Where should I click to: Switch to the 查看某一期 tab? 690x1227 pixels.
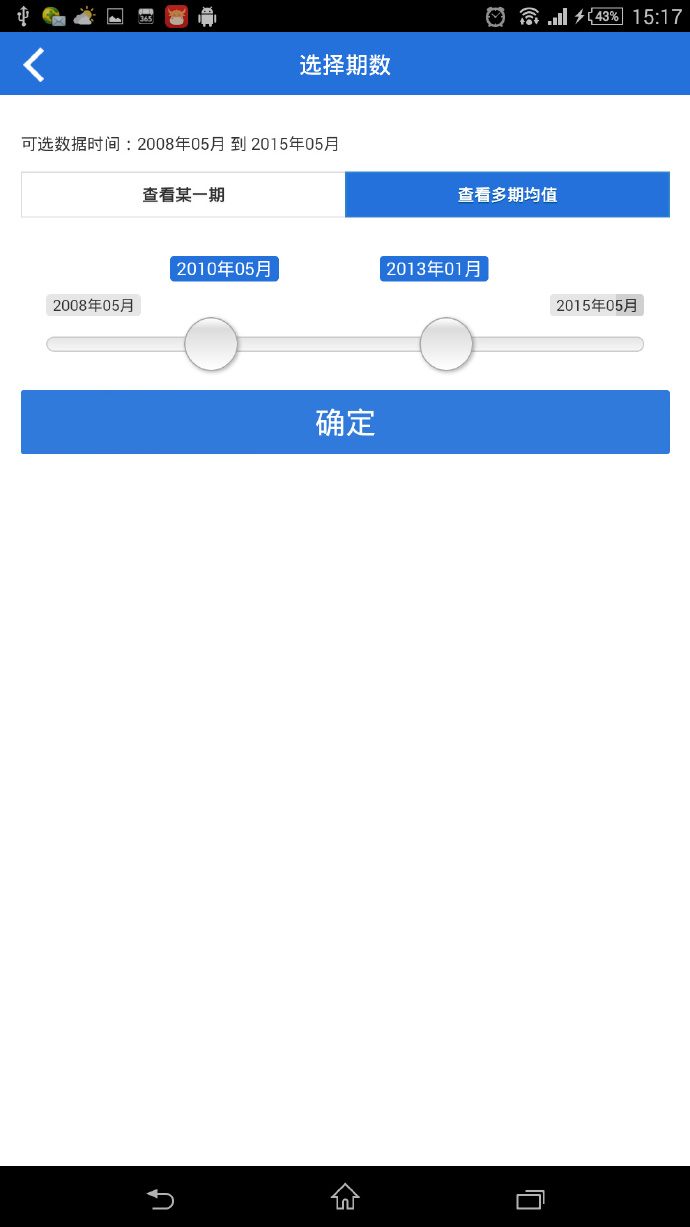pos(183,195)
